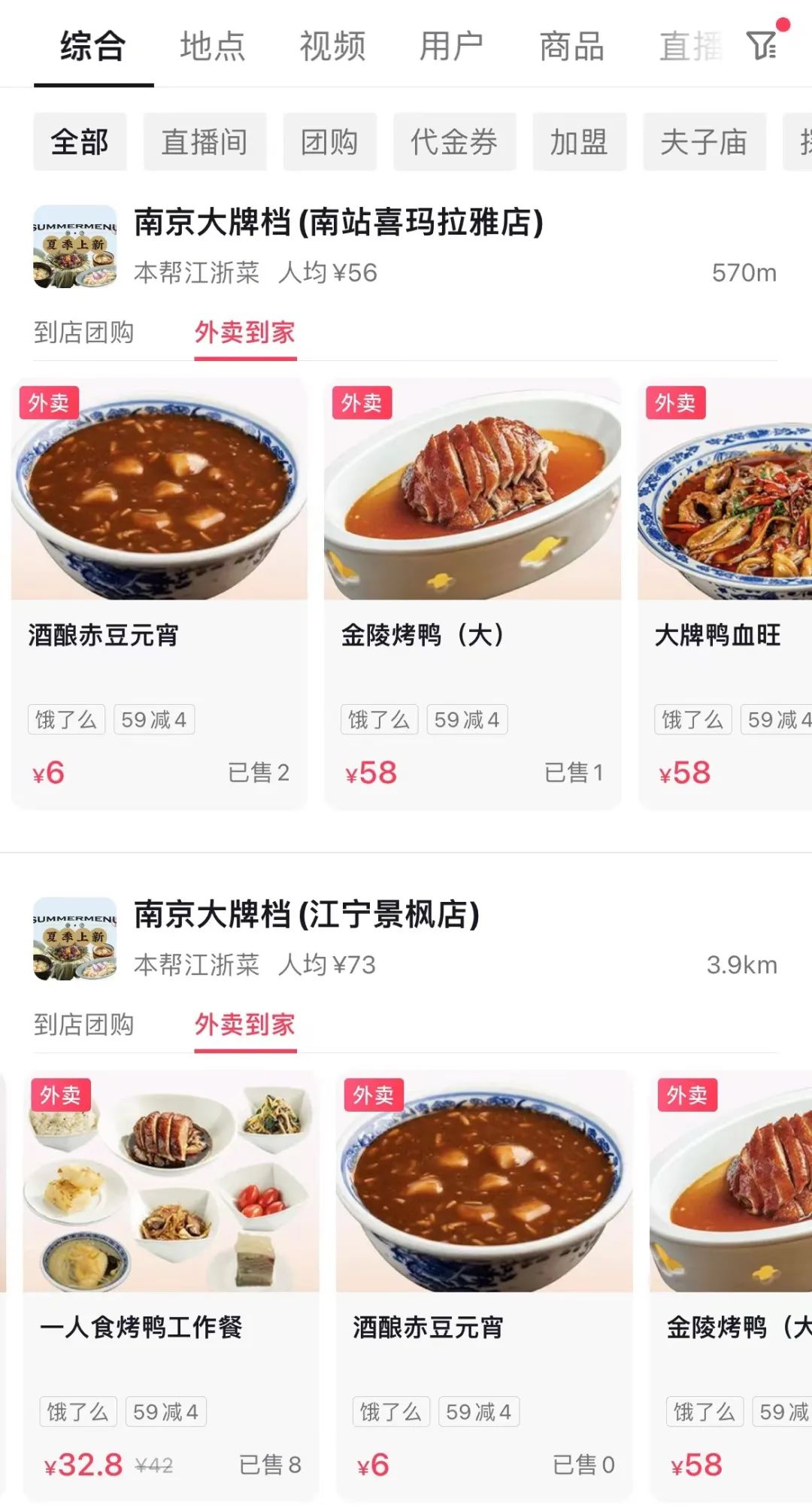Open the 南京大牌档 (南站喜玛拉雅店) store

pos(338,223)
